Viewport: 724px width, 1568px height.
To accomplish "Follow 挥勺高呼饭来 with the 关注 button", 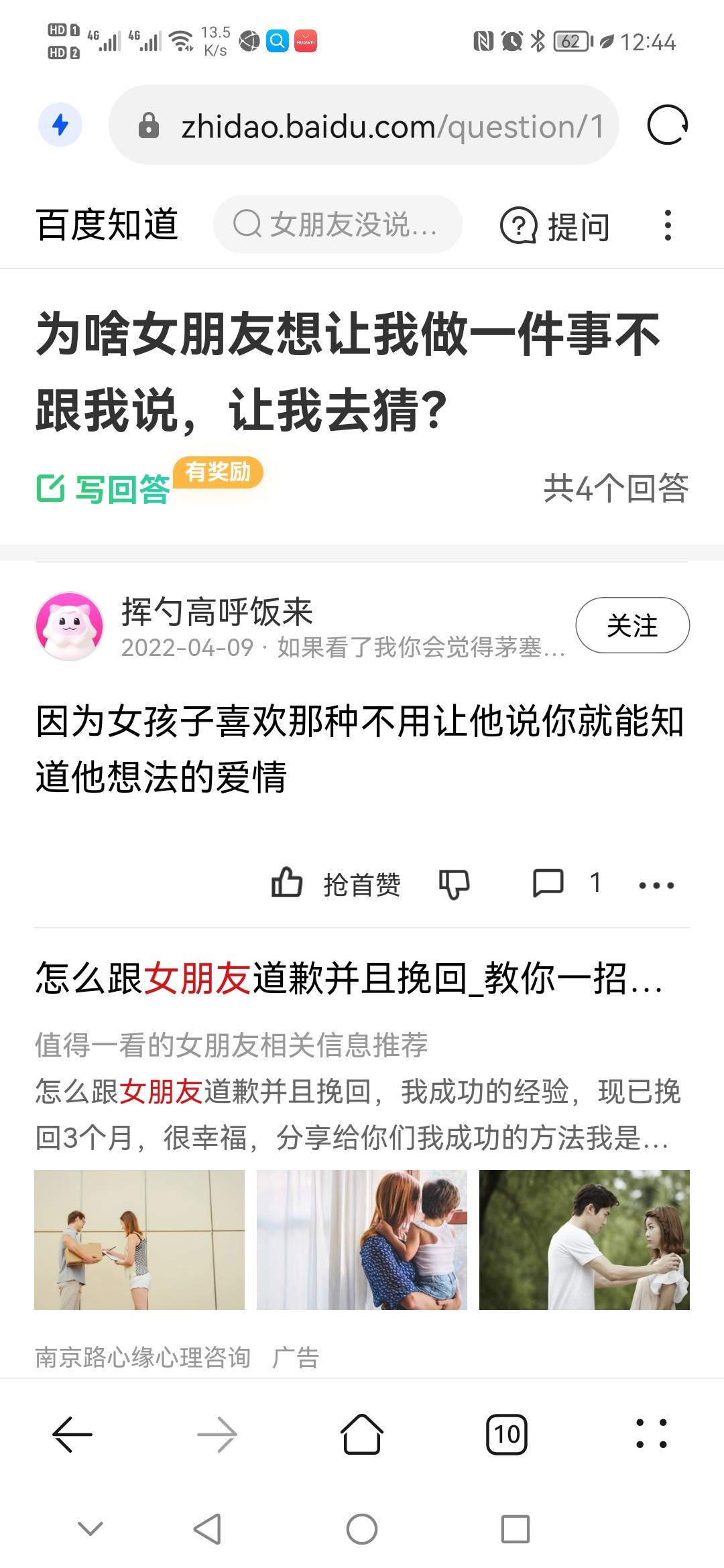I will pos(632,625).
